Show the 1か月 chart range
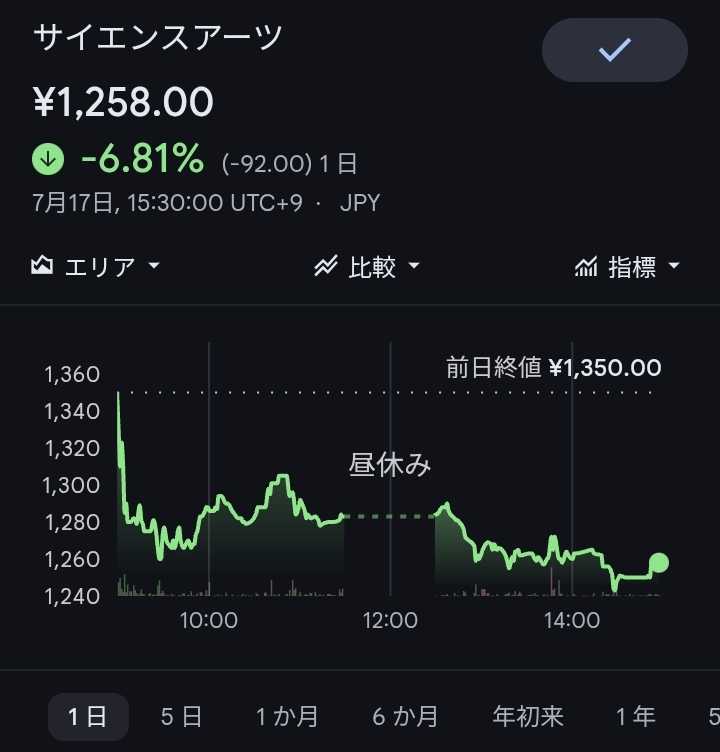The height and width of the screenshot is (752, 720). [287, 717]
